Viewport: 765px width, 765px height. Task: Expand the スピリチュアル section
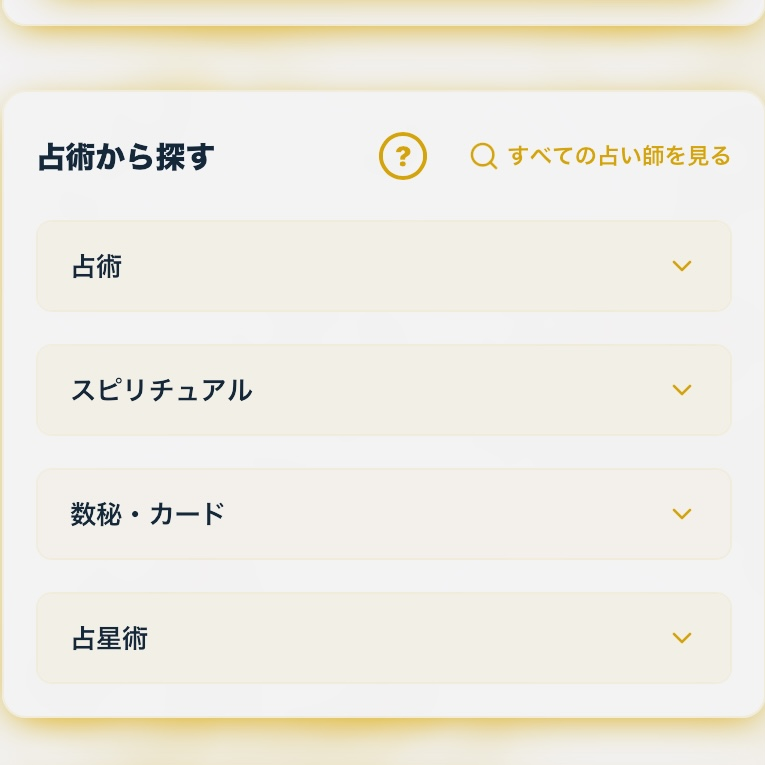point(383,390)
